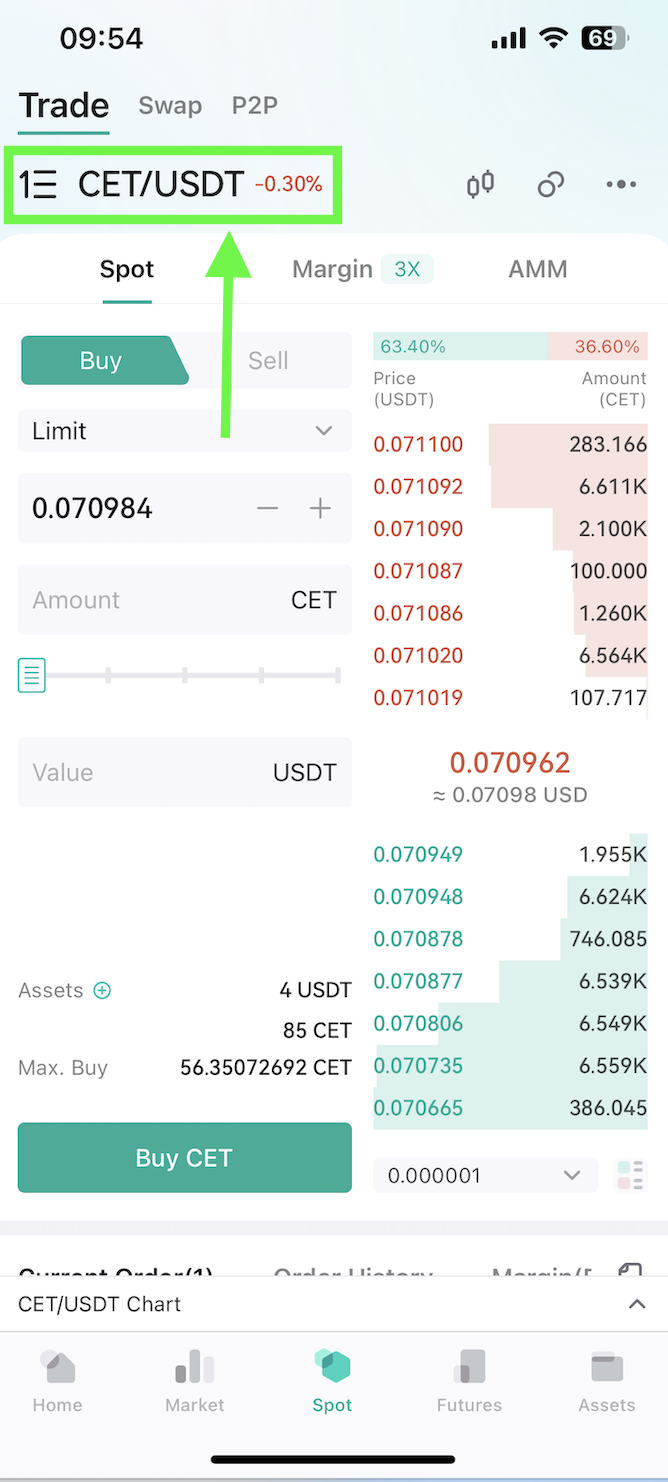Screen dimensions: 668x1482
Task: Tap the Amount CET input field
Action: tap(185, 600)
